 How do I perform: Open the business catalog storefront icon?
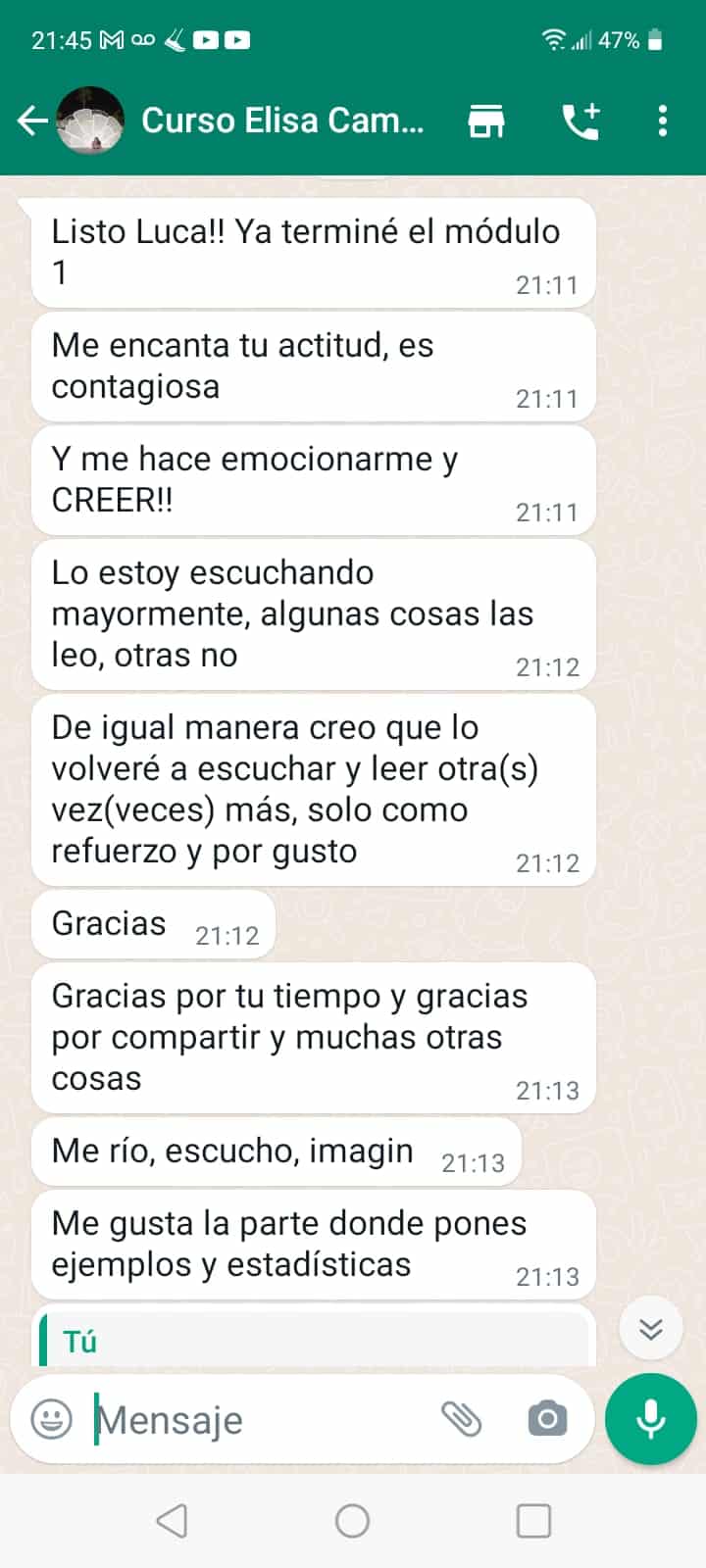click(486, 121)
